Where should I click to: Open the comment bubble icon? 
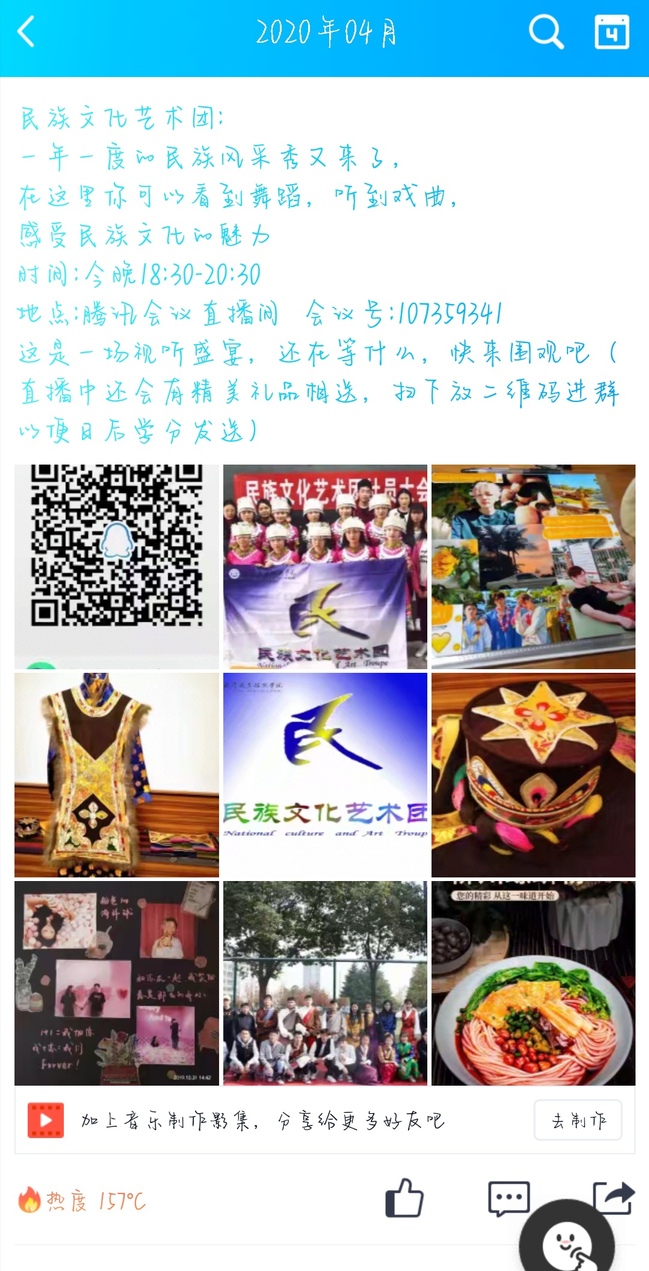pos(508,1198)
